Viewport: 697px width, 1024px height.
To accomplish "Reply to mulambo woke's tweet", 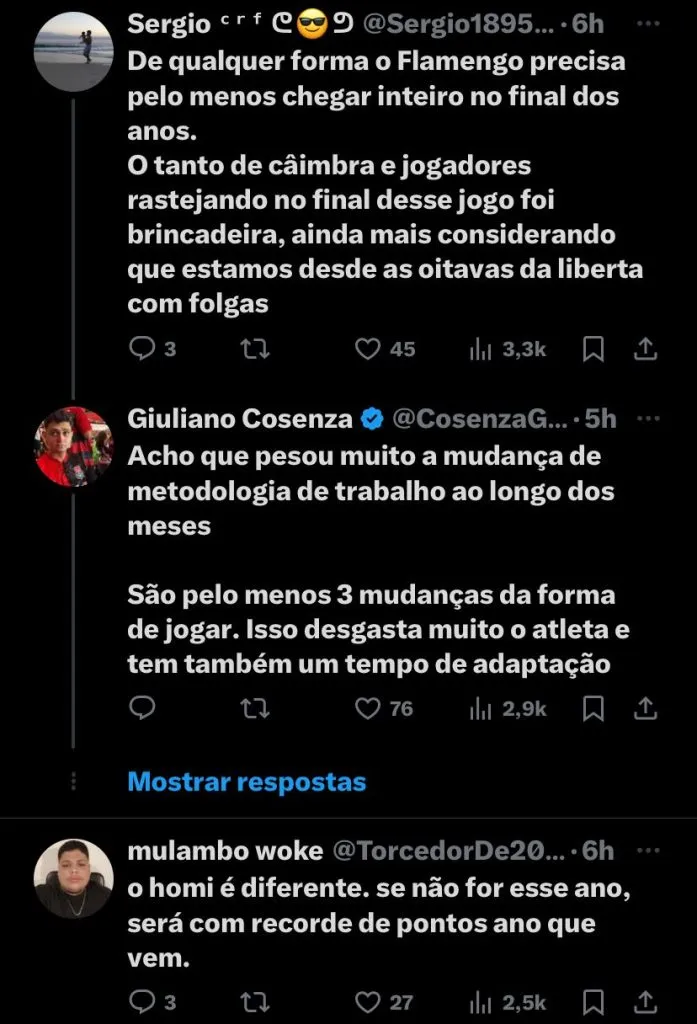I will point(143,1001).
